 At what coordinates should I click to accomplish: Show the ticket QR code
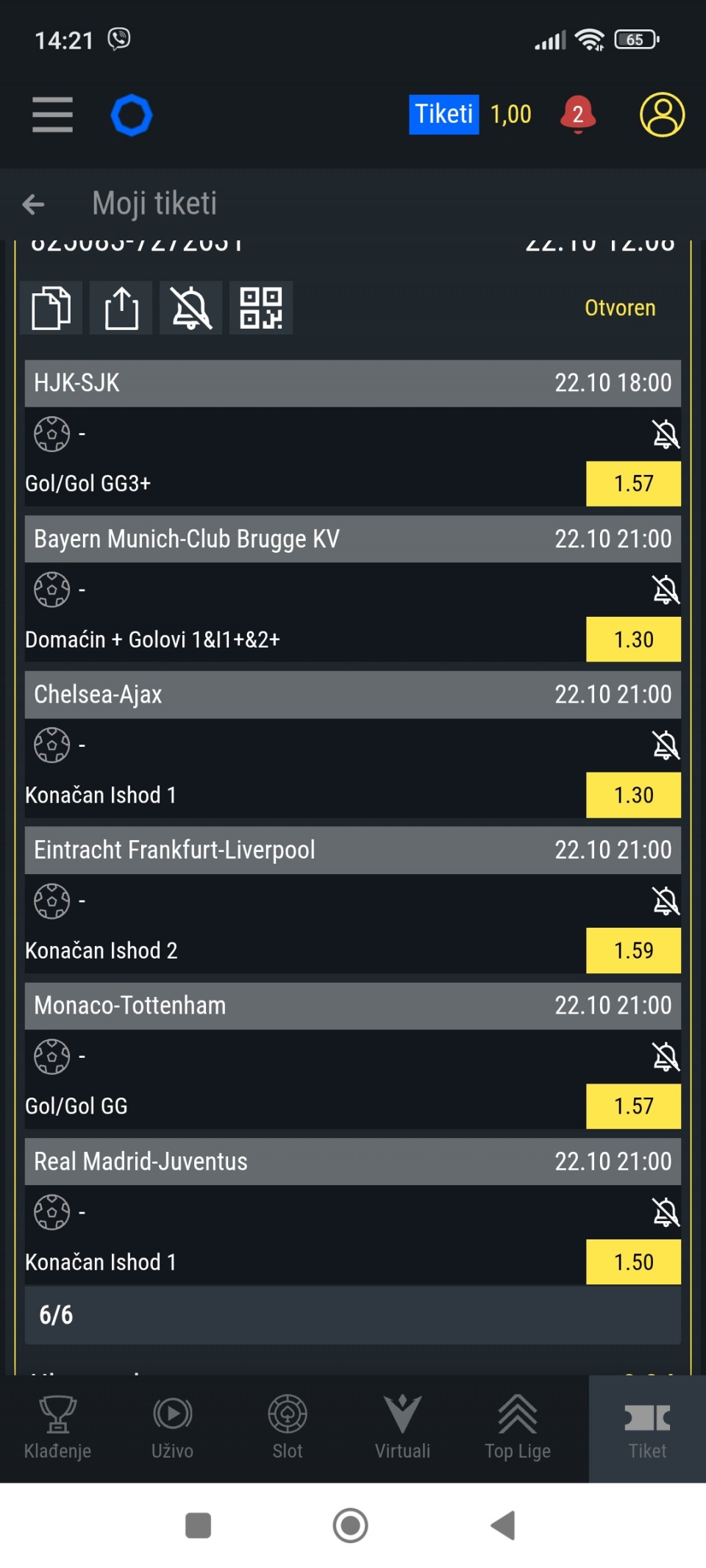tap(261, 308)
